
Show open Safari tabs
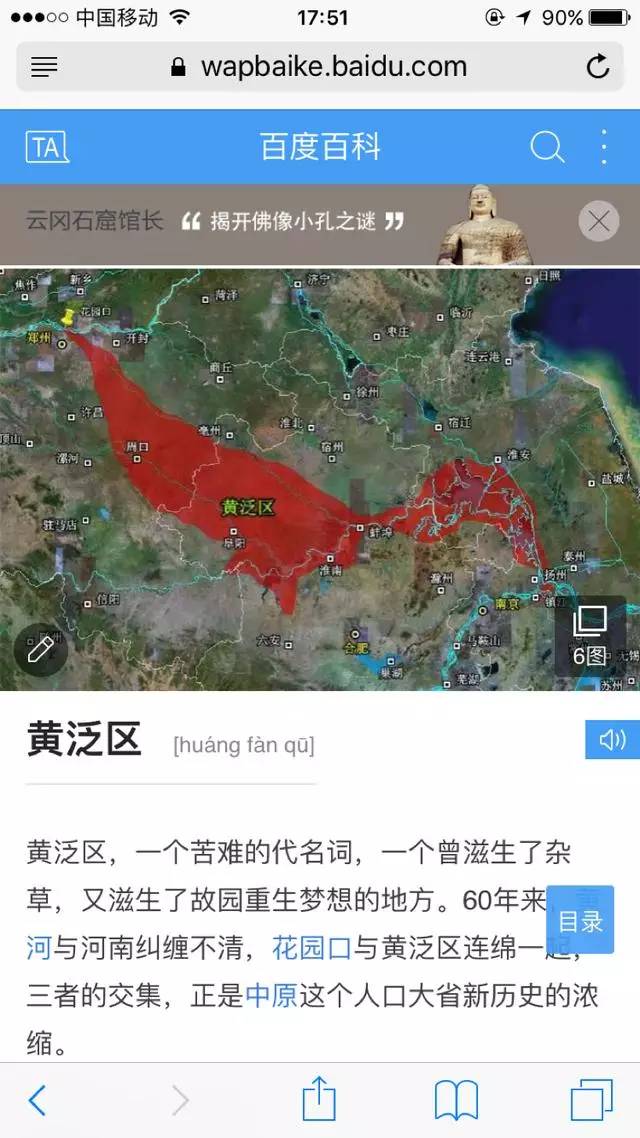pos(591,1101)
